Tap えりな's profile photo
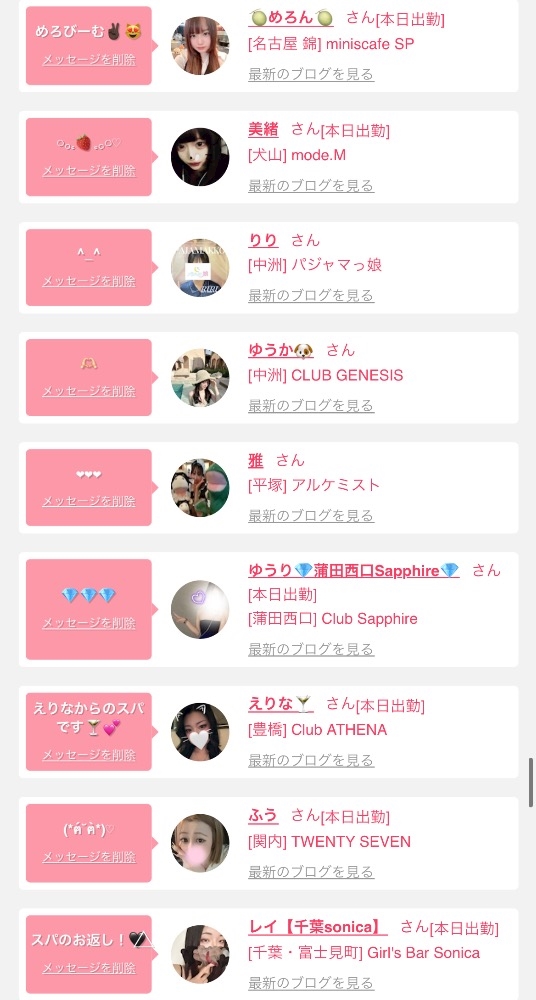536x1000 pixels. click(200, 732)
